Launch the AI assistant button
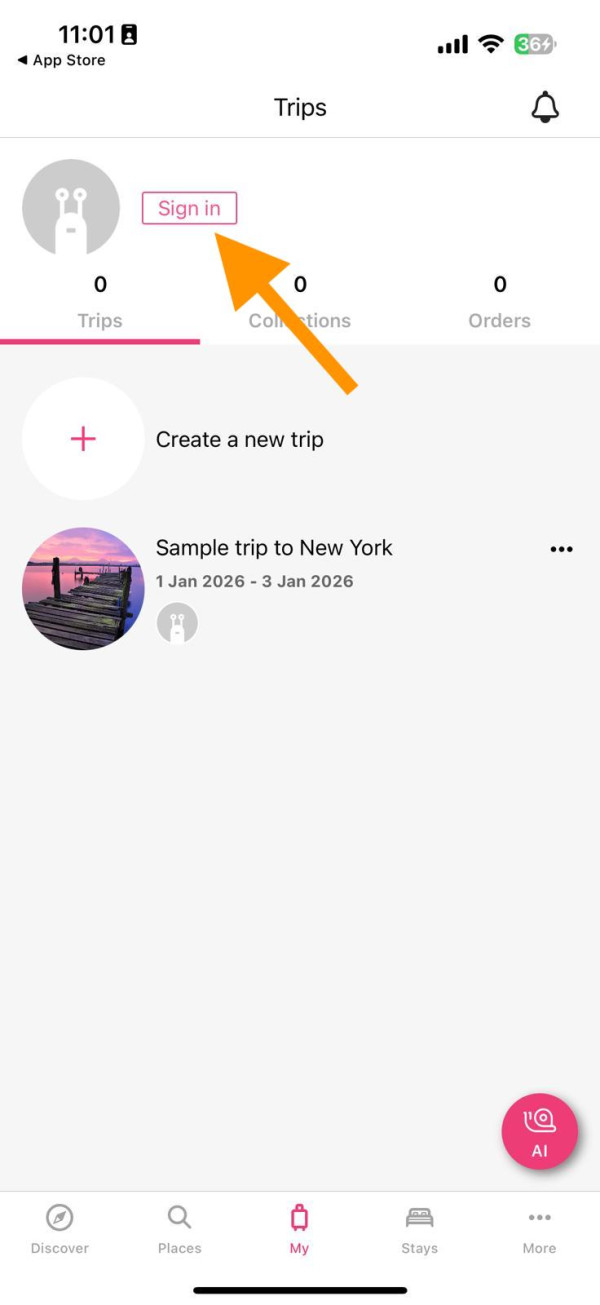The image size is (600, 1305). [x=539, y=1131]
